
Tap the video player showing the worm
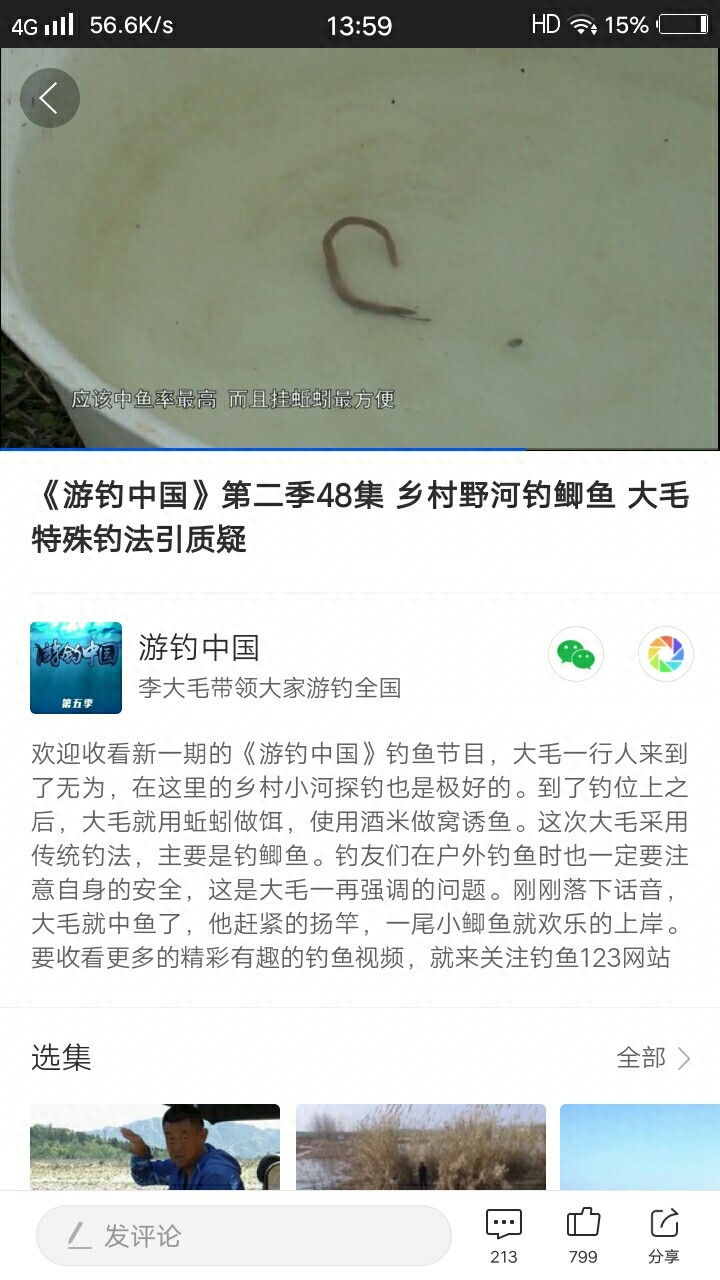click(x=360, y=249)
